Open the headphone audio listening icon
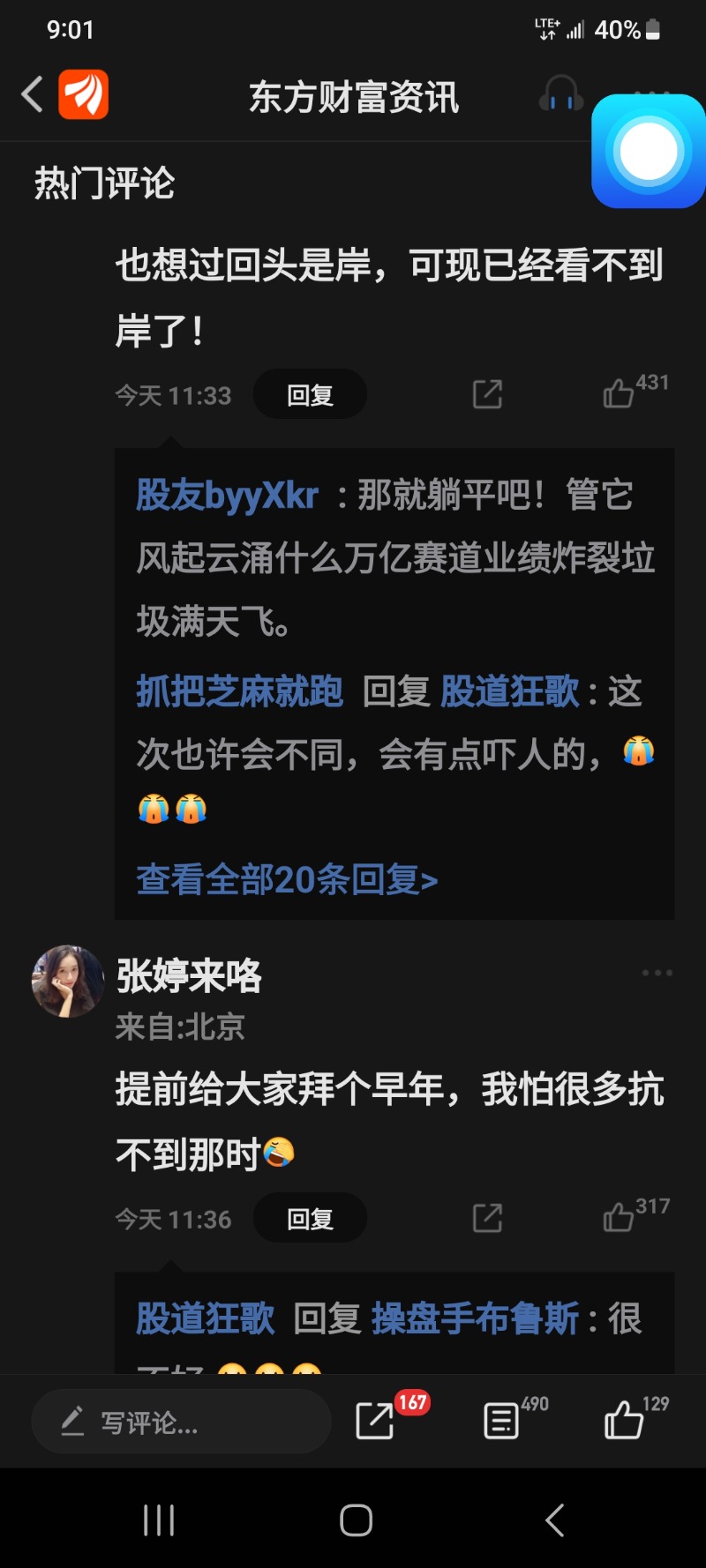Image resolution: width=706 pixels, height=1568 pixels. tap(560, 94)
